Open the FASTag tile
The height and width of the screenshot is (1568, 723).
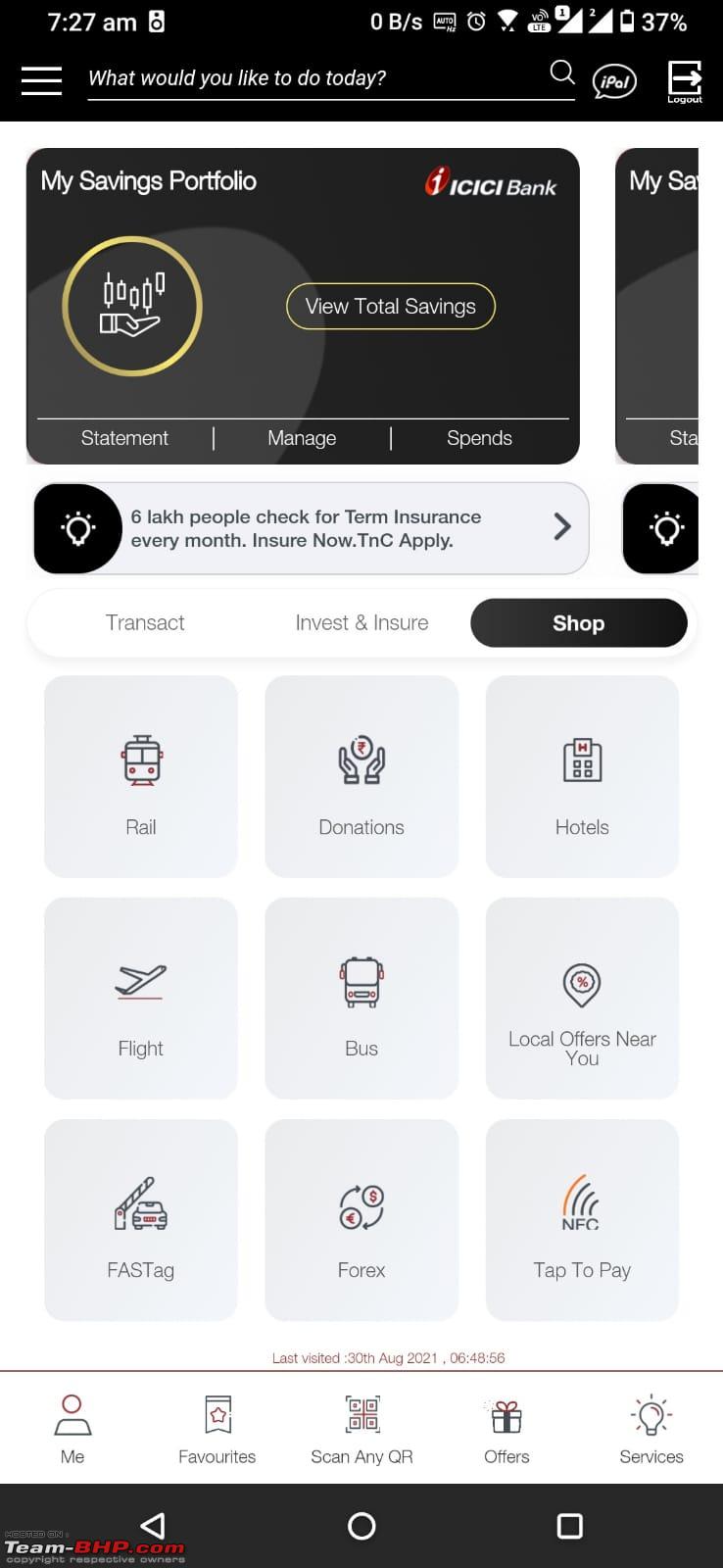click(x=141, y=1220)
